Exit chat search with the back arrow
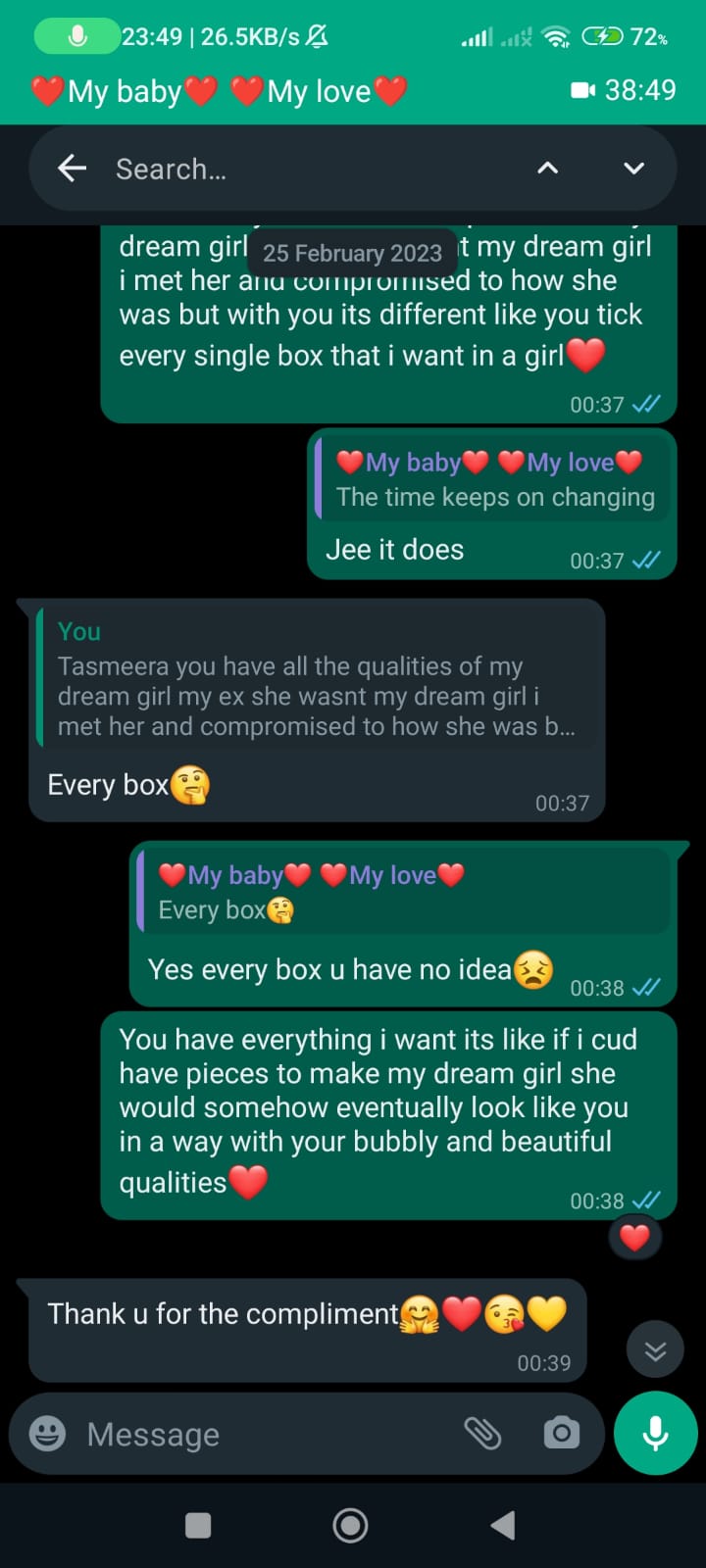The image size is (706, 1568). [72, 169]
